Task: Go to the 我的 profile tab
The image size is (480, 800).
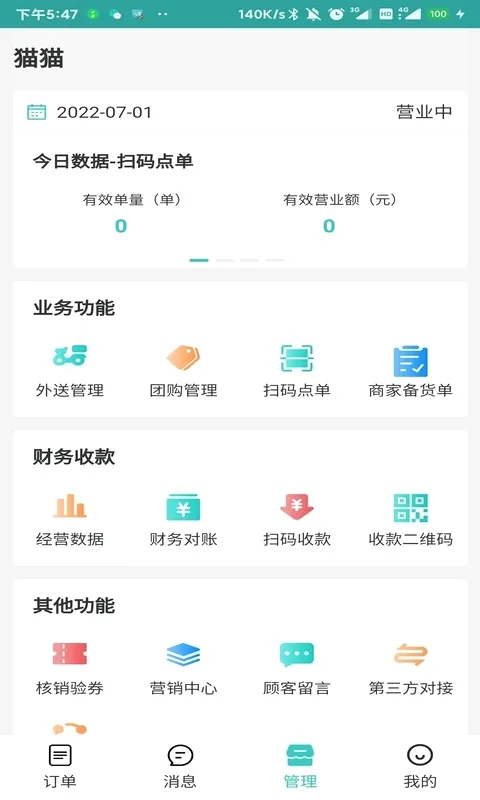Action: (420, 767)
